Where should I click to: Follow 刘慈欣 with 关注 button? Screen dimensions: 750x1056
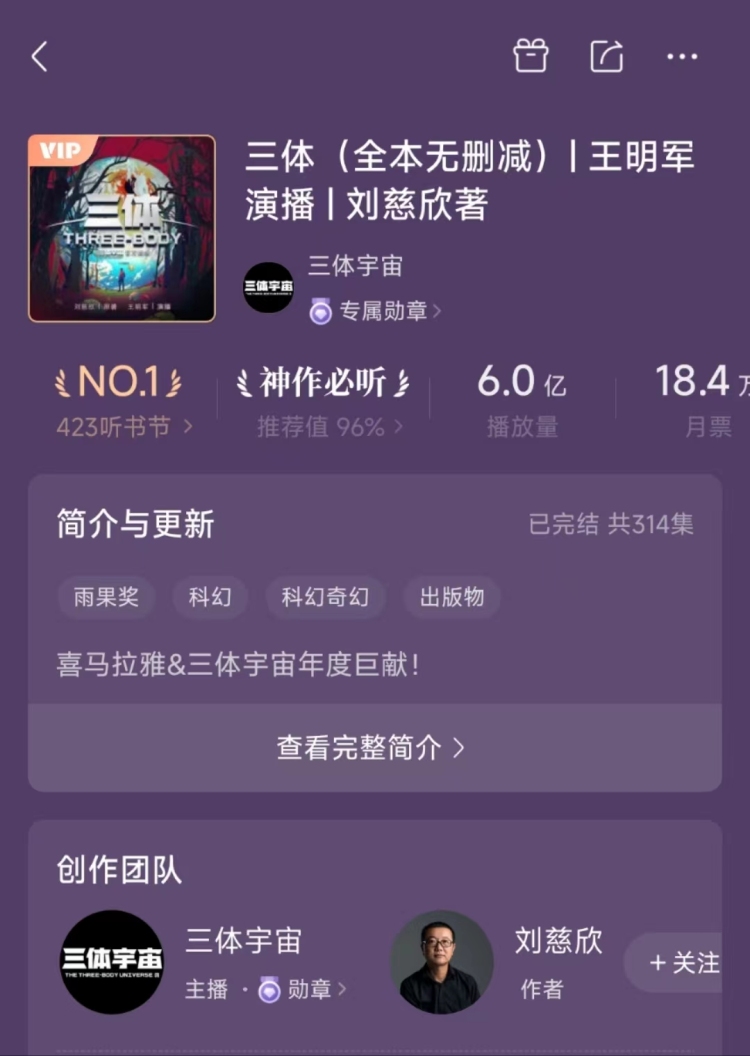[x=685, y=962]
